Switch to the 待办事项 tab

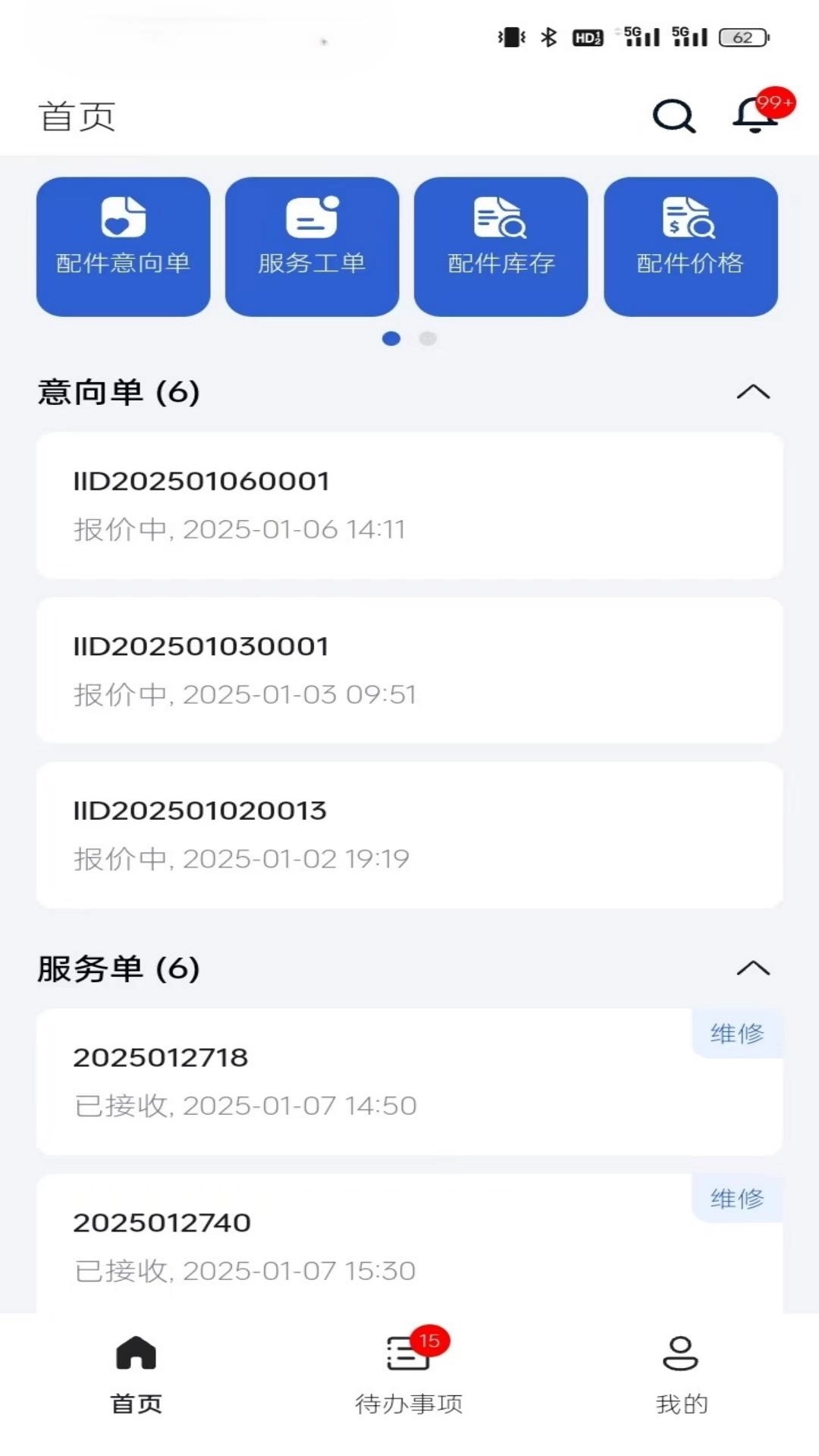(x=409, y=1373)
